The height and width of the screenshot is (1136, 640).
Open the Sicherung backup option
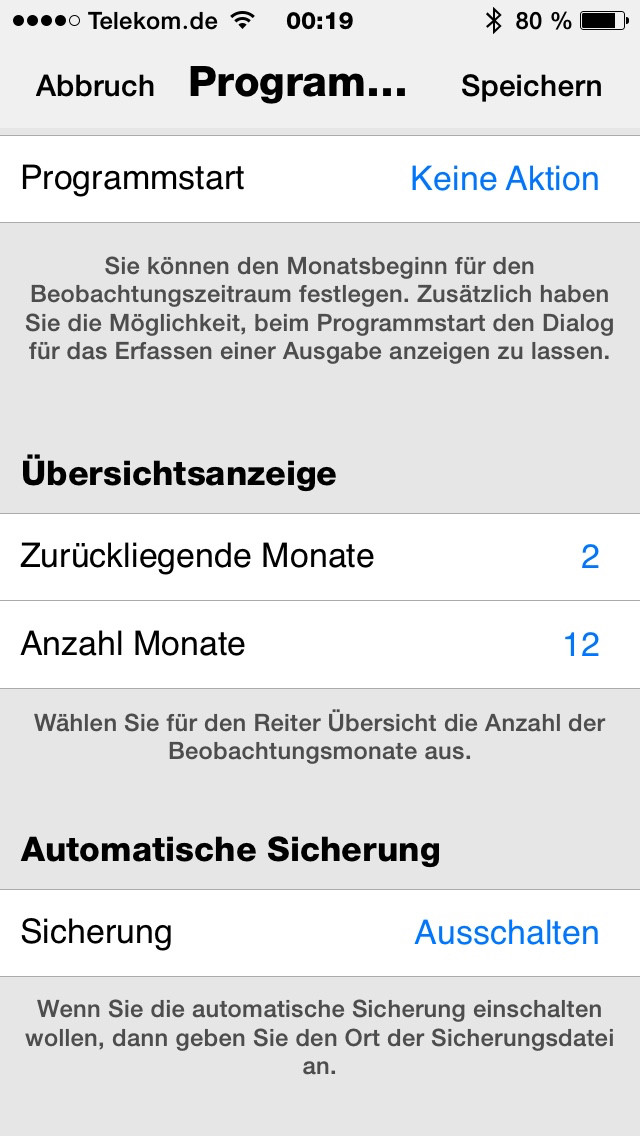click(x=320, y=933)
